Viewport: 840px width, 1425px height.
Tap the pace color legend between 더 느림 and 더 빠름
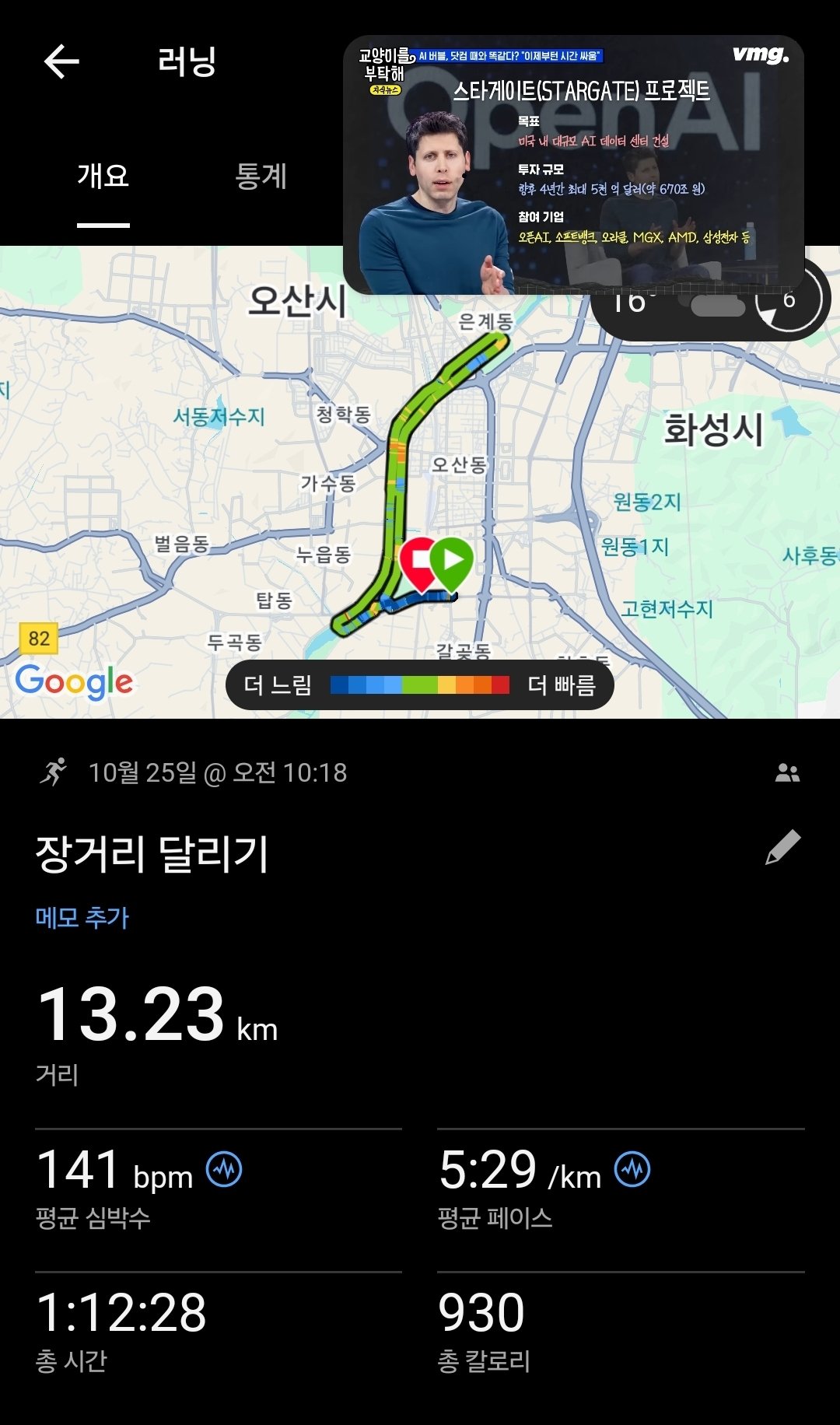418,684
